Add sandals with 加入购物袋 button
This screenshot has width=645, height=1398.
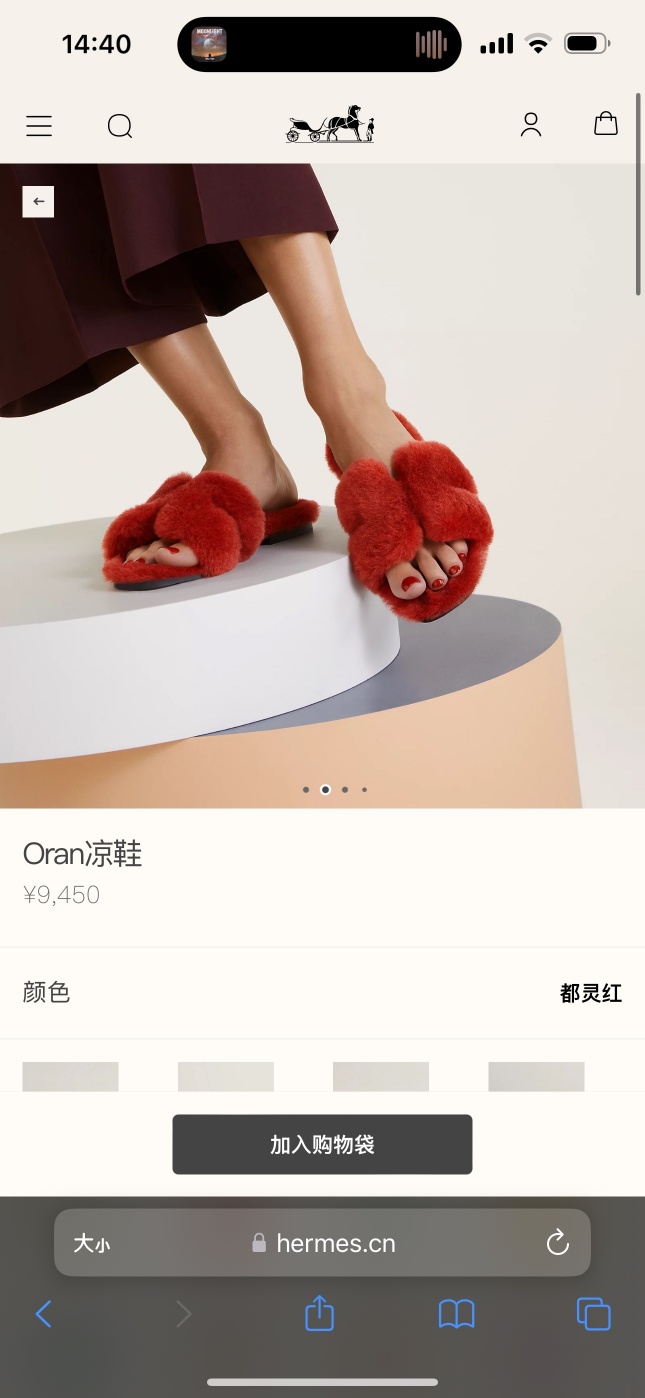pos(322,1144)
